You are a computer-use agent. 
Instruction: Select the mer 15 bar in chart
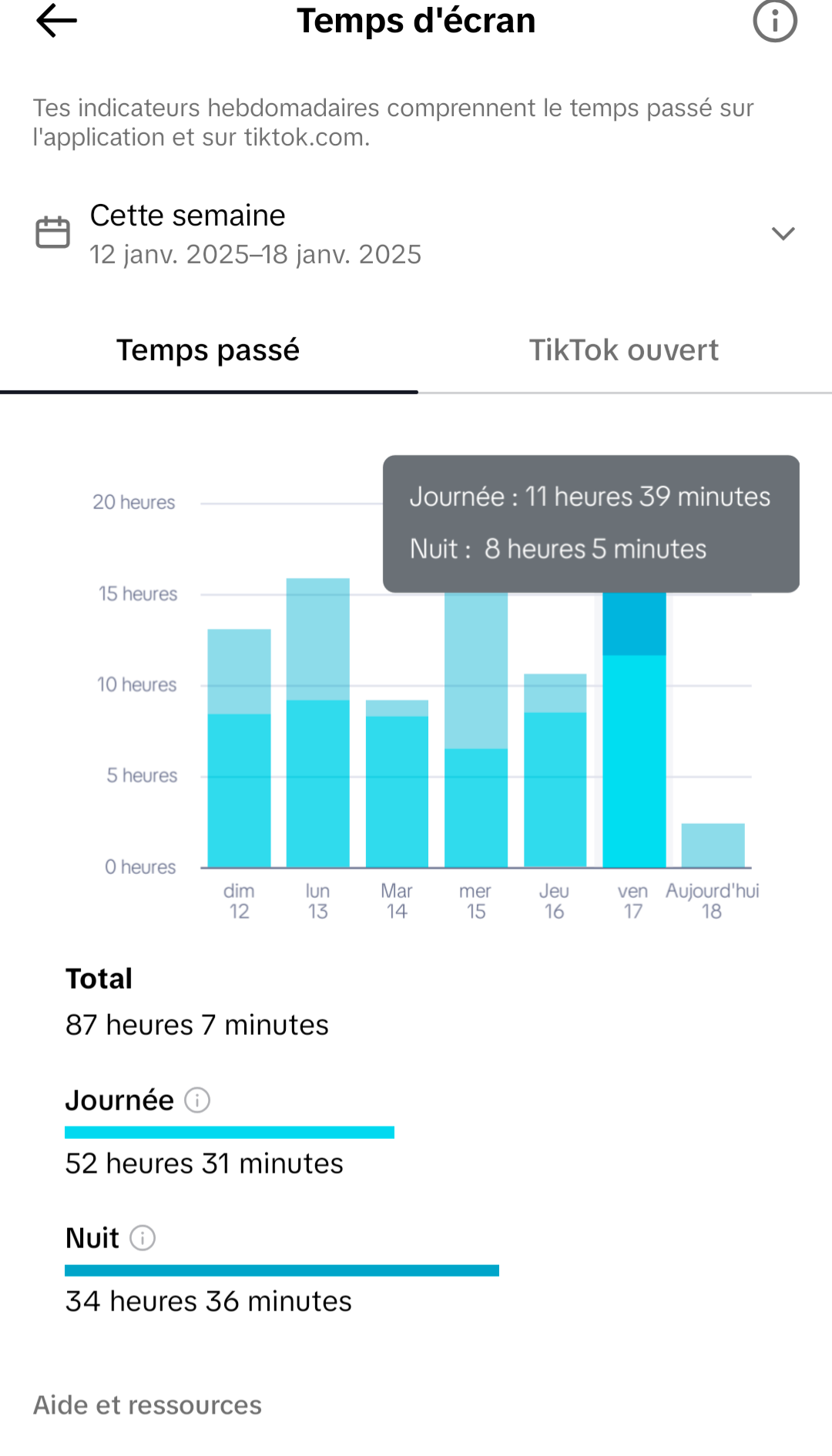[x=476, y=730]
